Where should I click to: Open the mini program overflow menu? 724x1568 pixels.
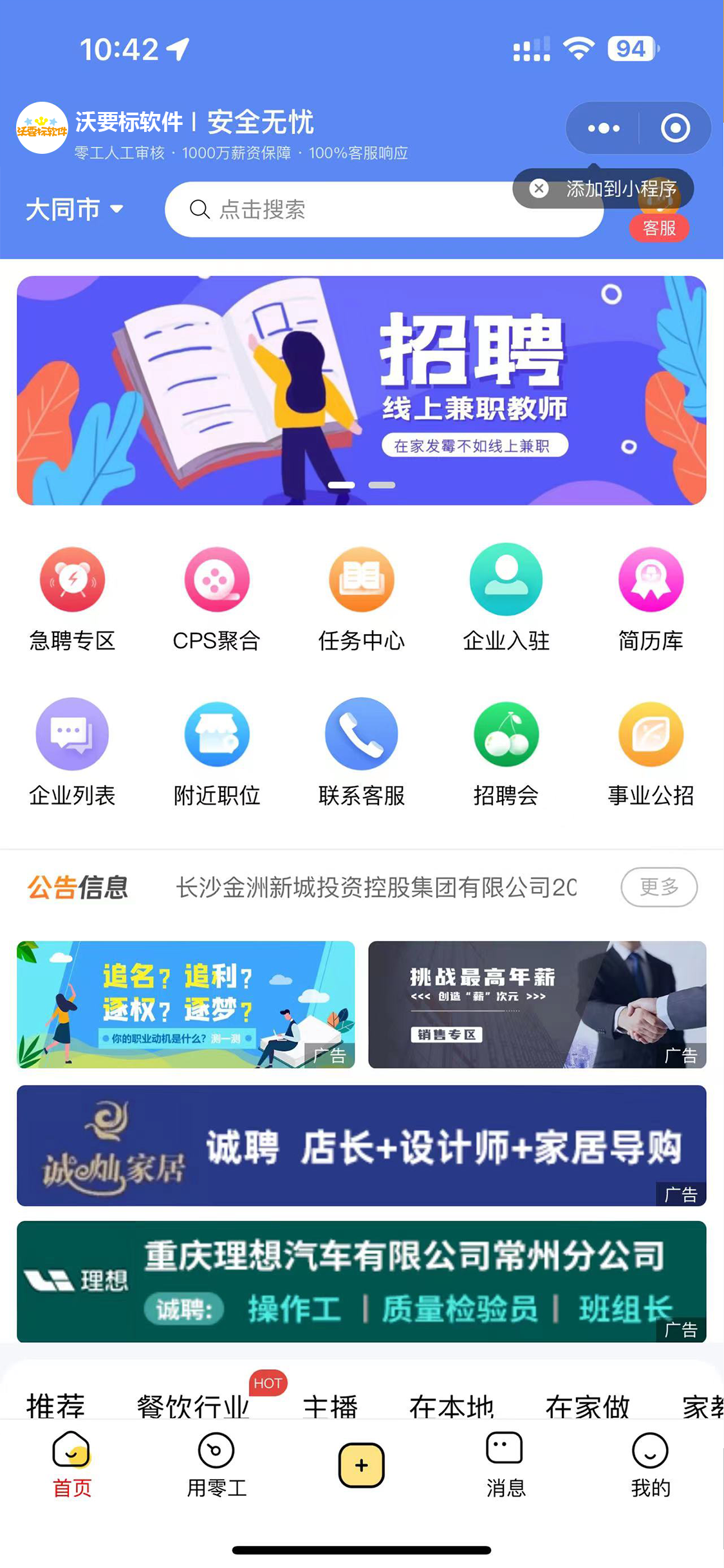coord(603,128)
